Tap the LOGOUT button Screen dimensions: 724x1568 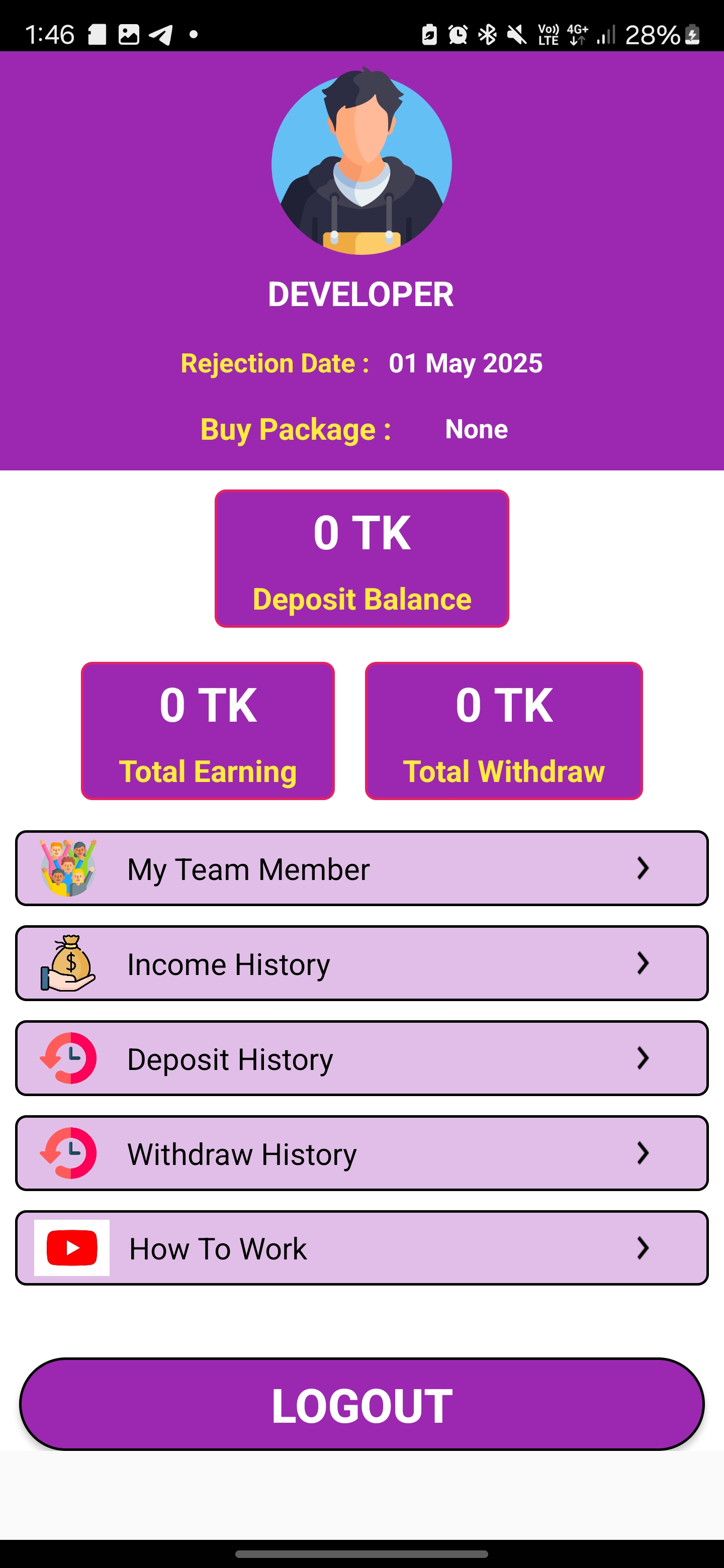pyautogui.click(x=361, y=1404)
